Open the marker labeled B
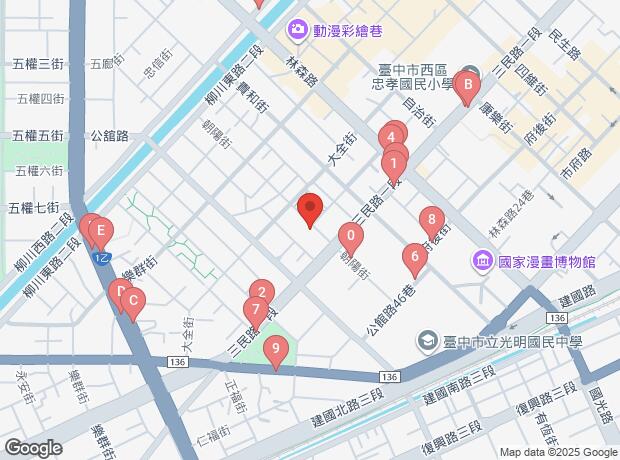This screenshot has width=620, height=460. click(x=466, y=86)
